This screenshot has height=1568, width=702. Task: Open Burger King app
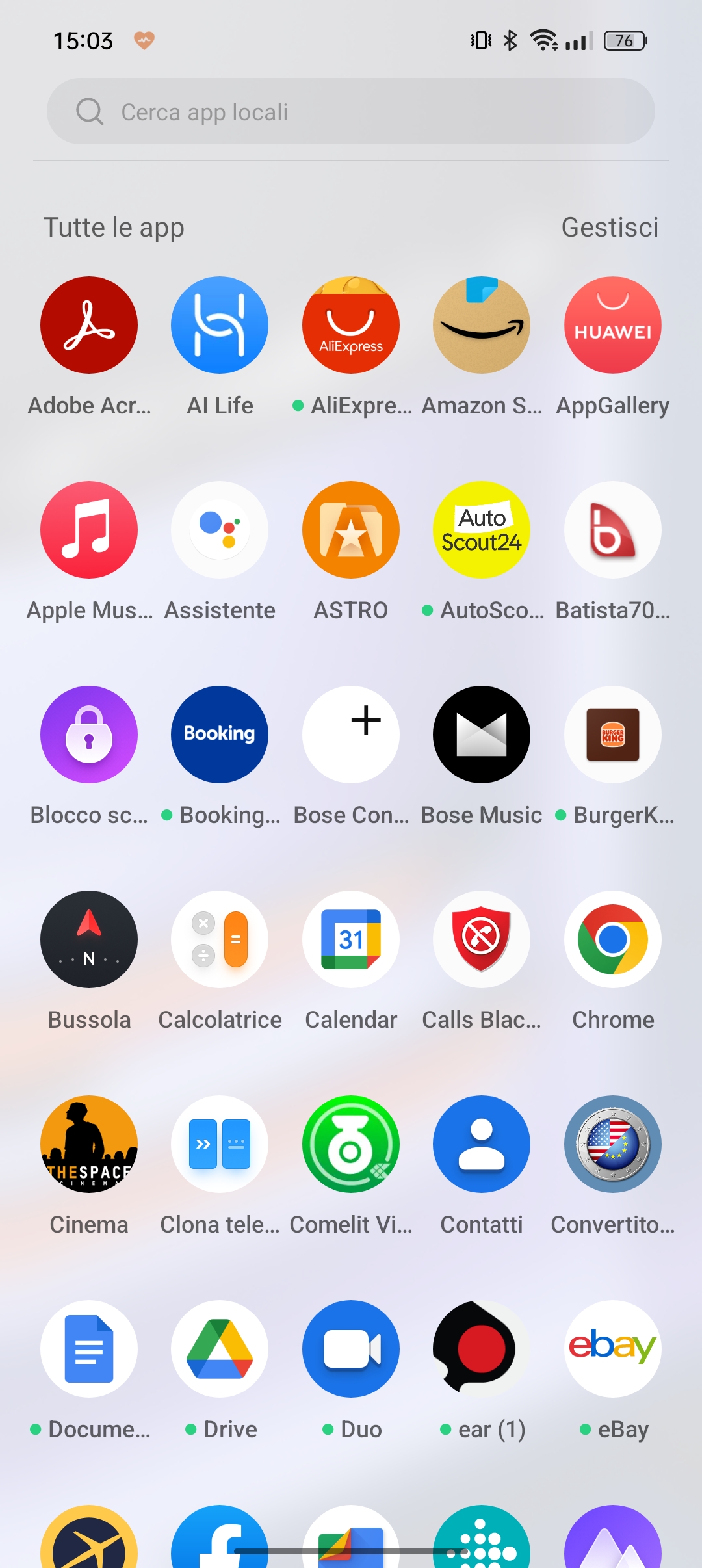(612, 735)
